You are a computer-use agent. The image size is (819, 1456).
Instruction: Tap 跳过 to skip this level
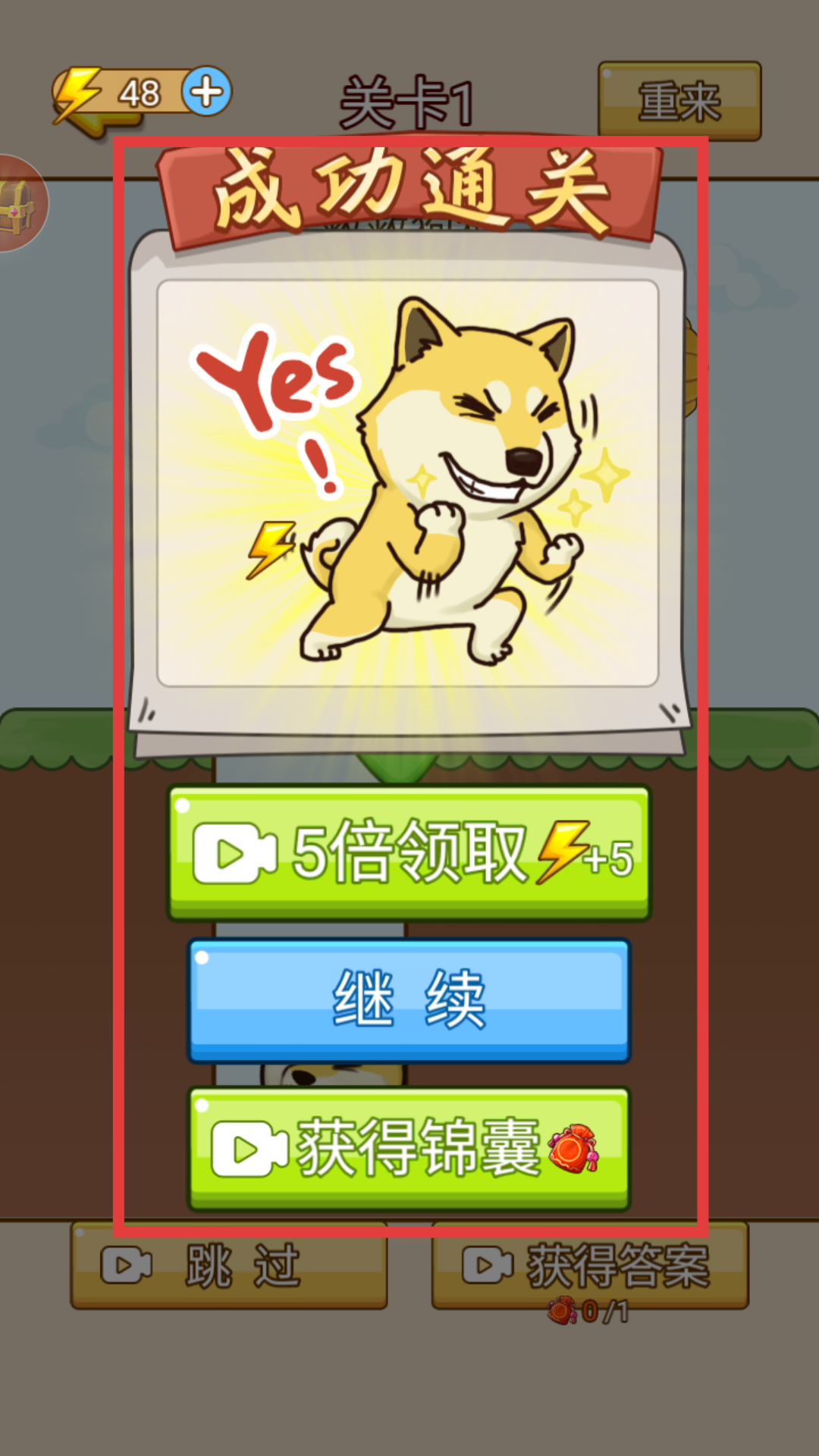[229, 1265]
